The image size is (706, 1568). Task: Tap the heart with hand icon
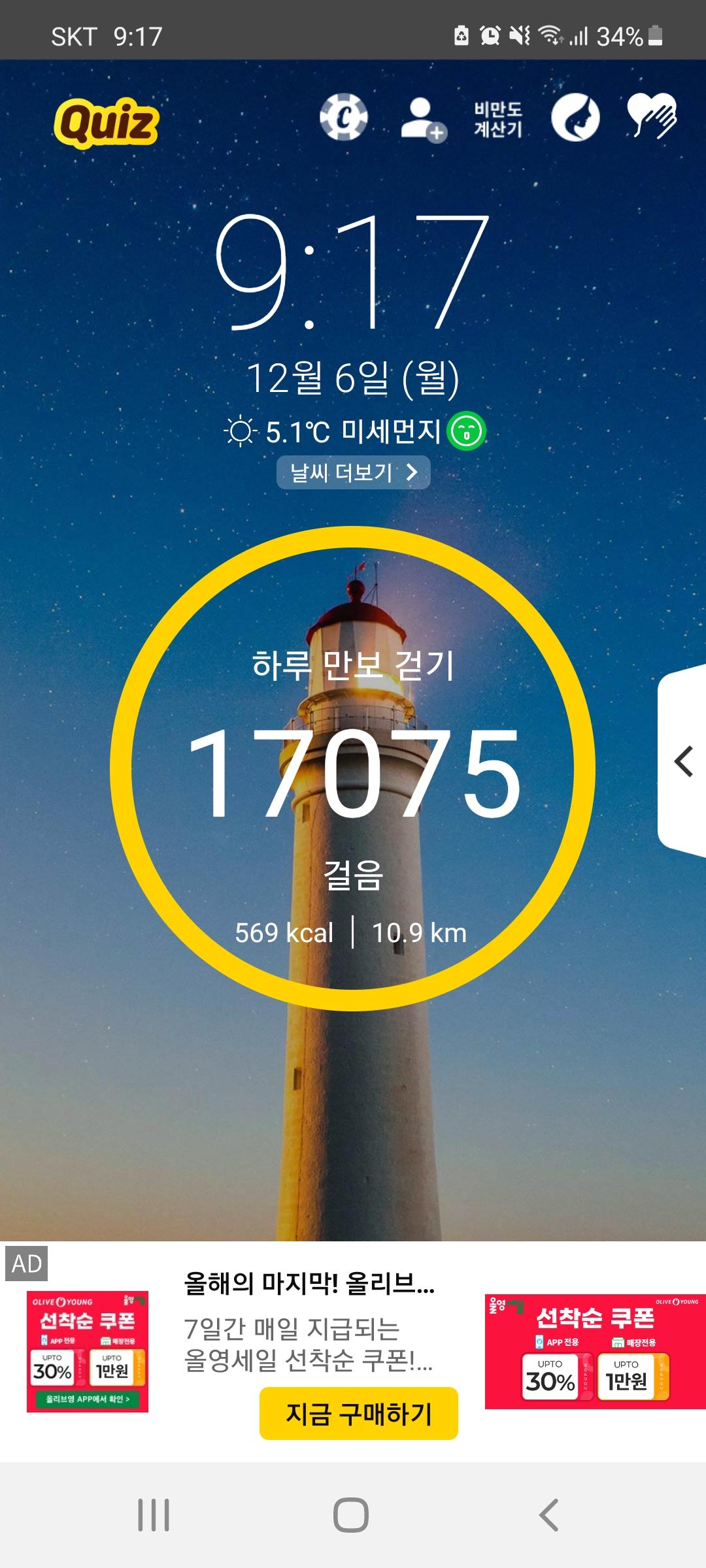(x=652, y=116)
